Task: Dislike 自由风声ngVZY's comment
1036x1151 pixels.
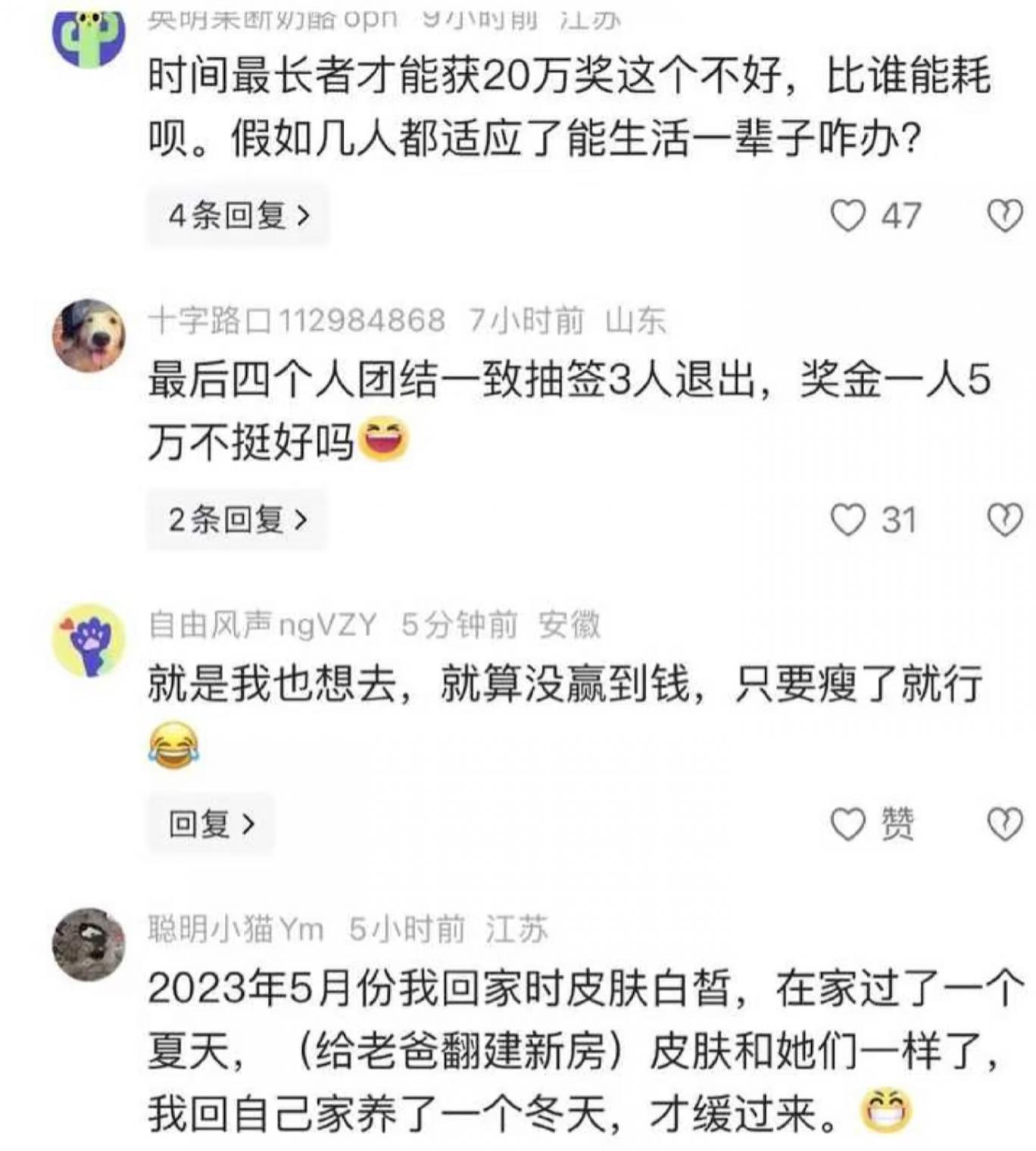Action: 1004,824
